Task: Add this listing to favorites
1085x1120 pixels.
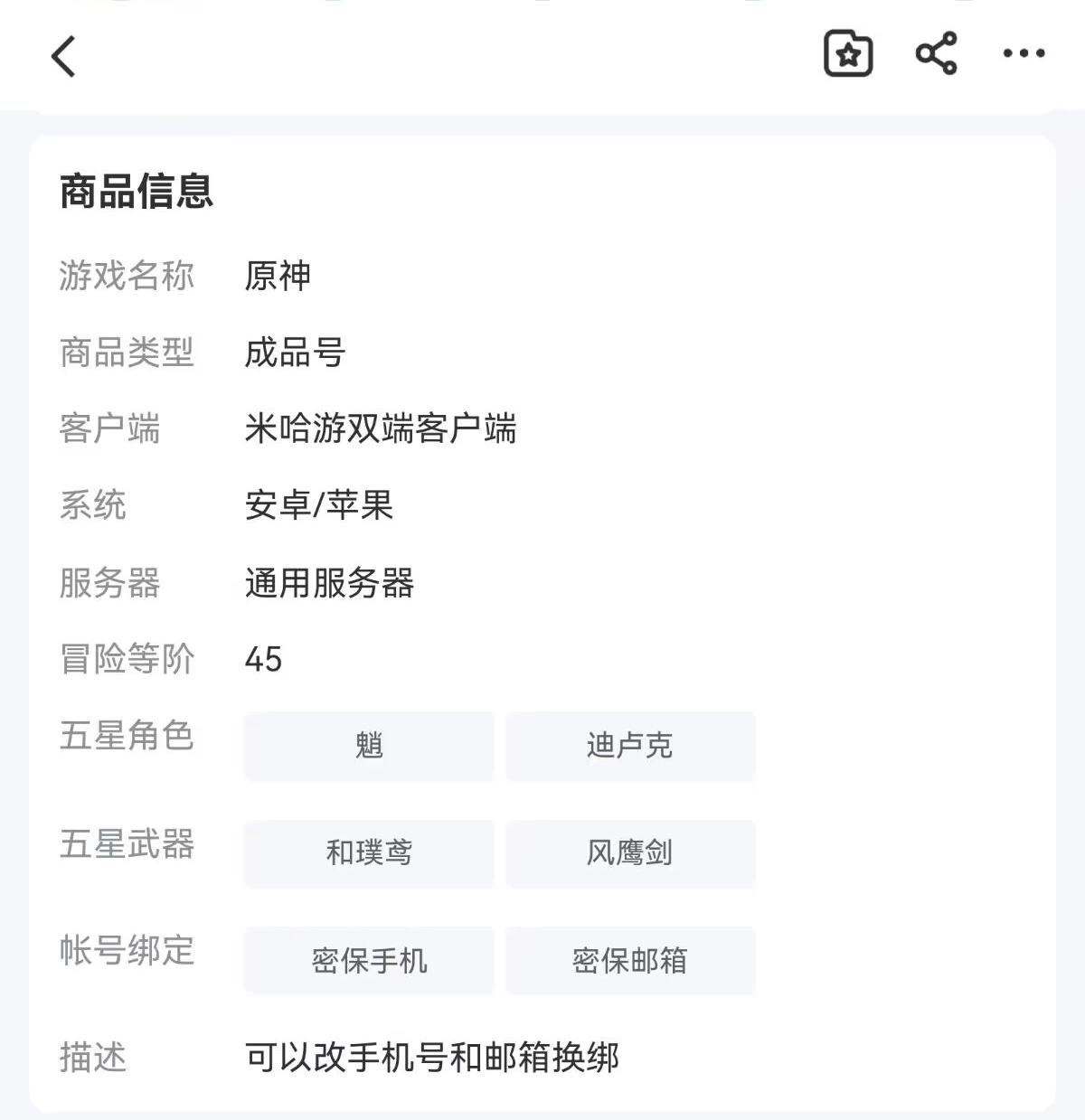Action: coord(847,54)
